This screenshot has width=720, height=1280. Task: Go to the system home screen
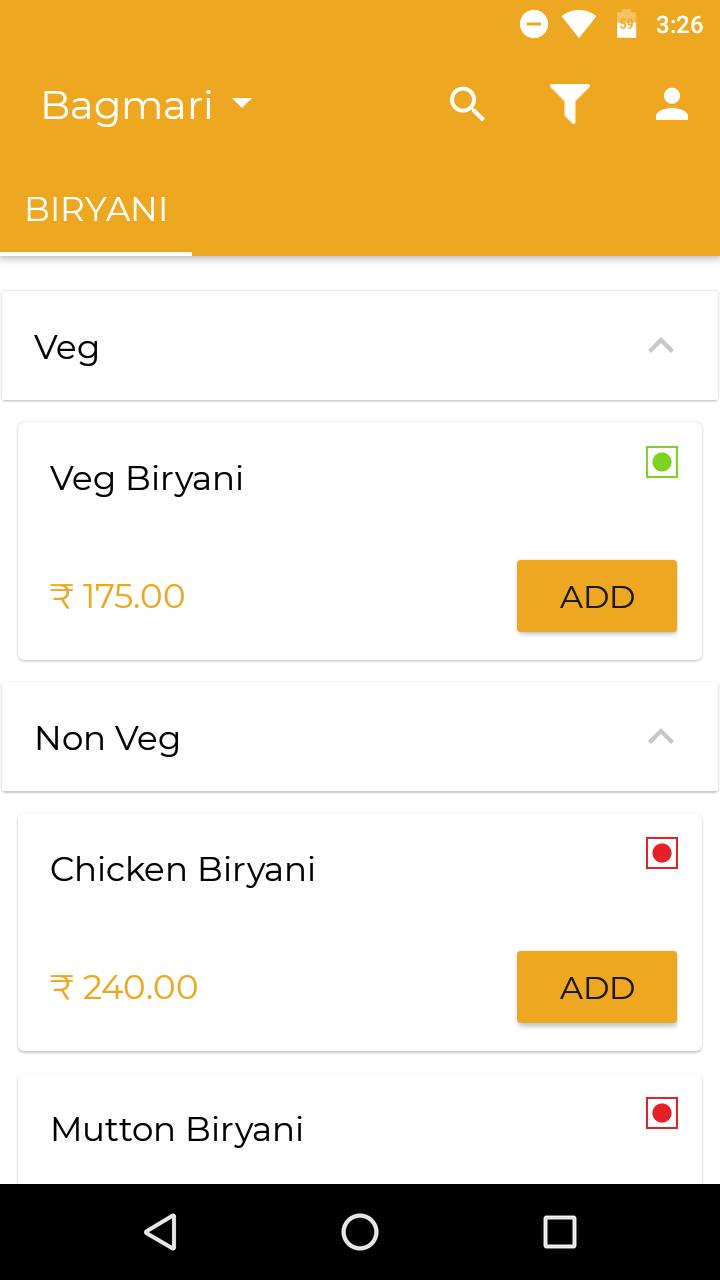point(360,1232)
